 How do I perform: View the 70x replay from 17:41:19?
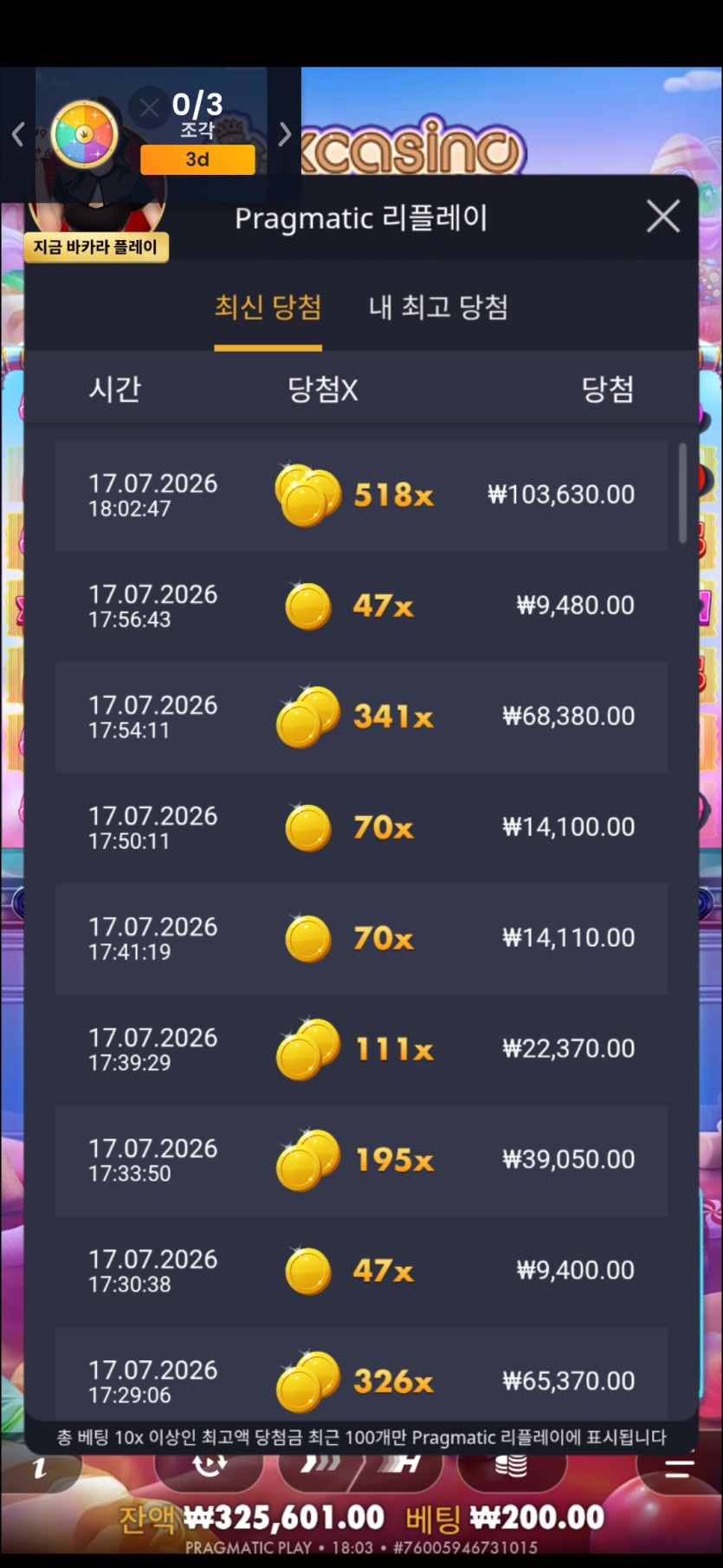click(361, 939)
